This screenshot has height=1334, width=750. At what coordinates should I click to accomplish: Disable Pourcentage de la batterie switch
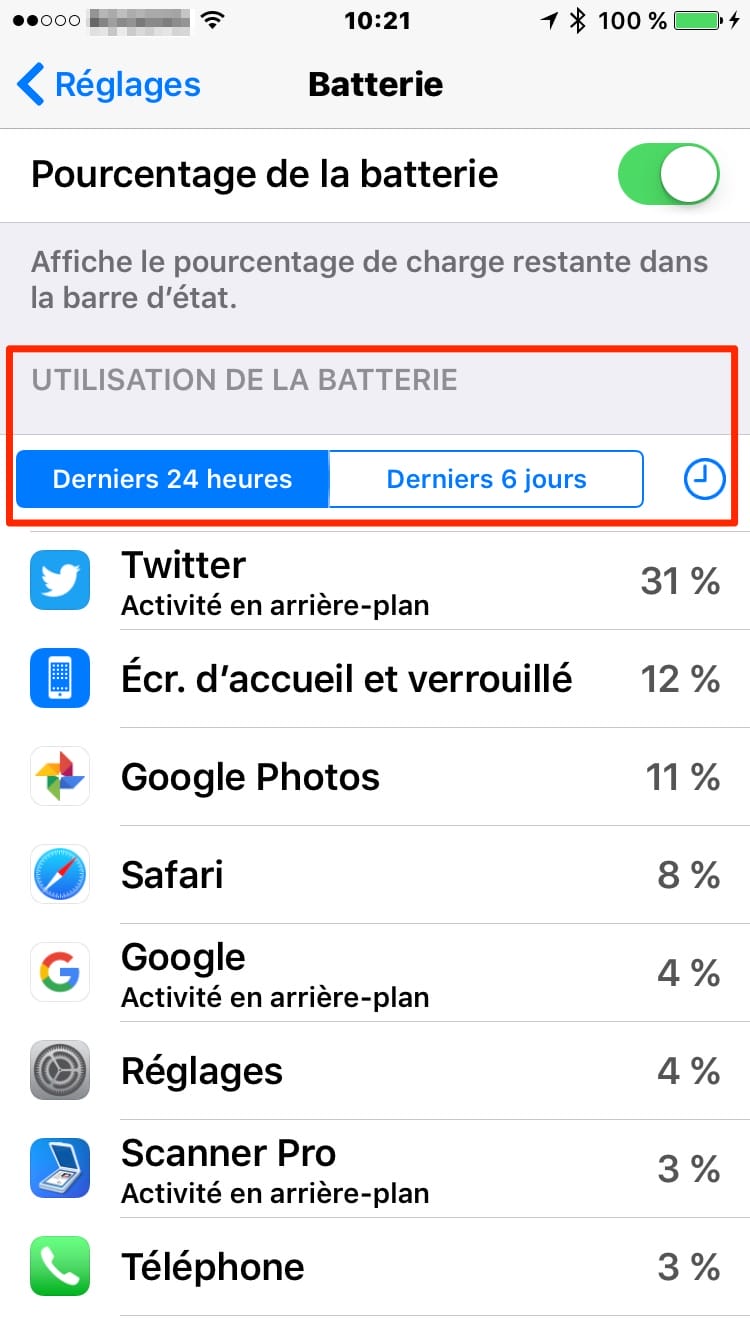pos(669,175)
